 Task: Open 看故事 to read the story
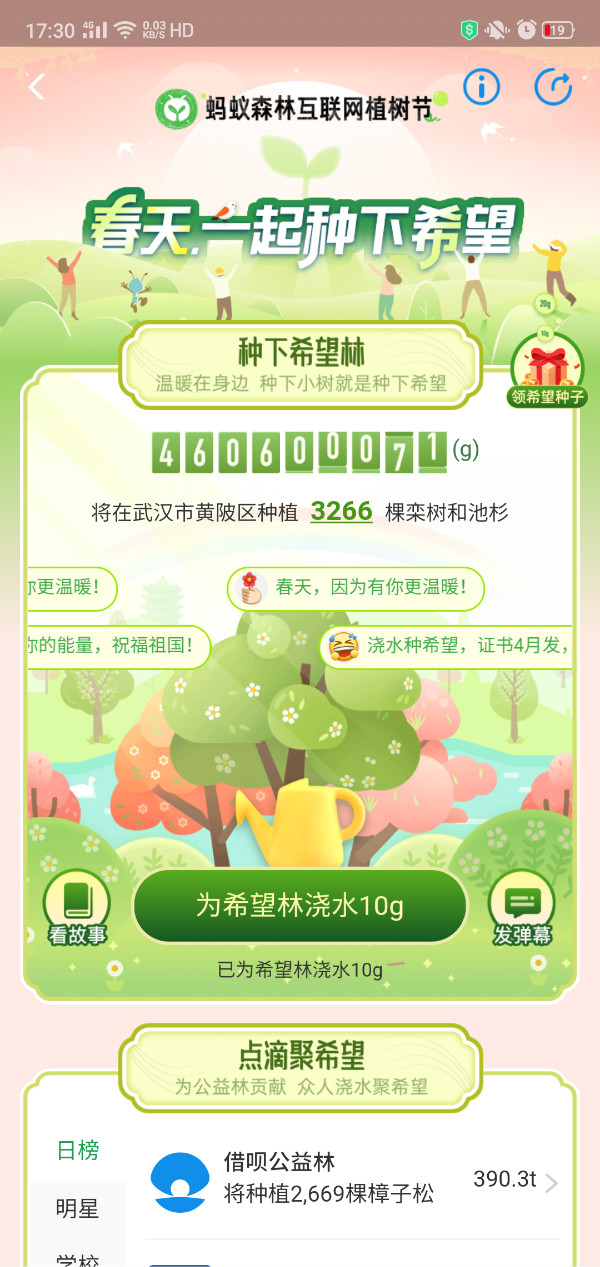click(77, 910)
